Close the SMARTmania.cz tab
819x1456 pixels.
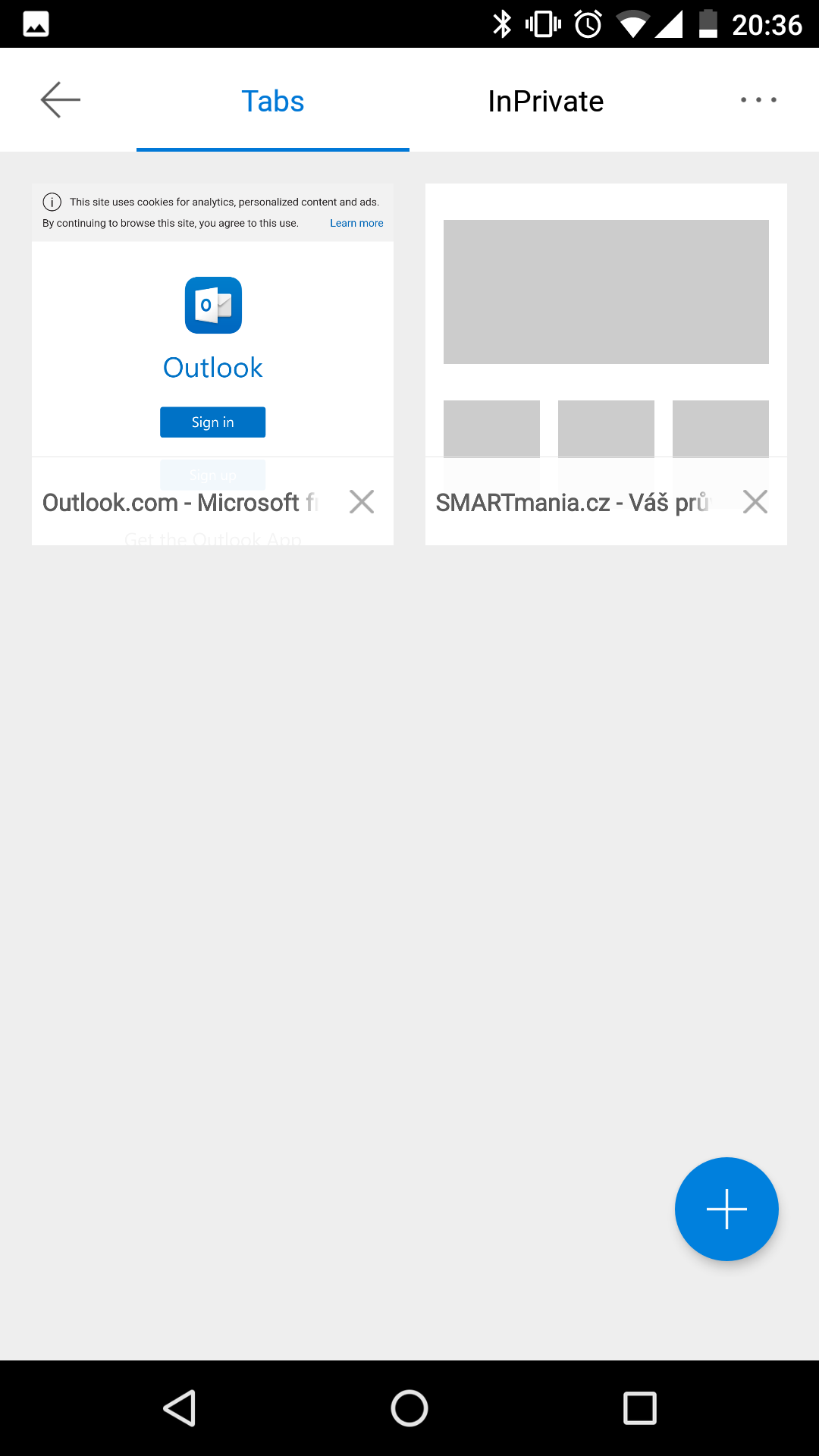coord(755,501)
